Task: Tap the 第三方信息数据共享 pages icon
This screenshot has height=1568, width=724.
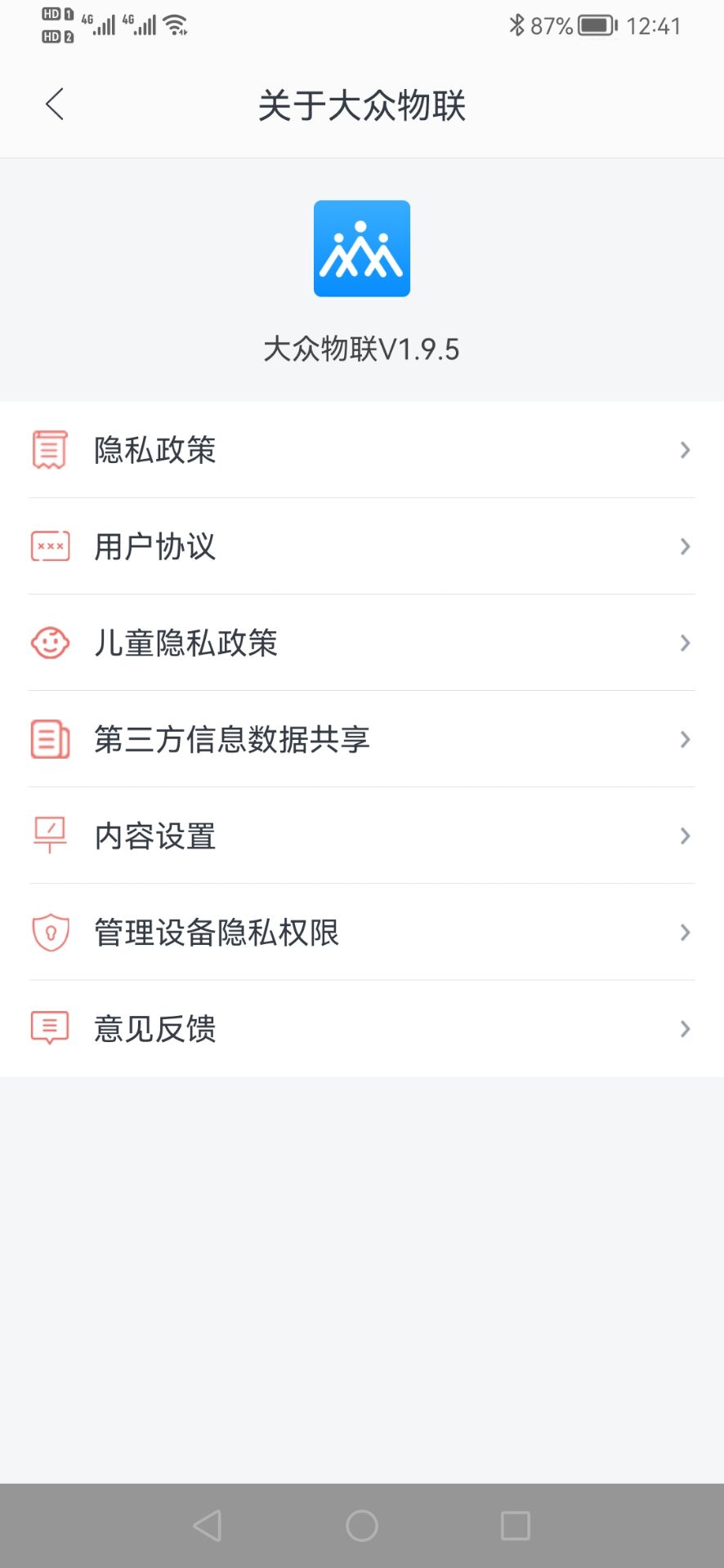Action: pyautogui.click(x=49, y=739)
